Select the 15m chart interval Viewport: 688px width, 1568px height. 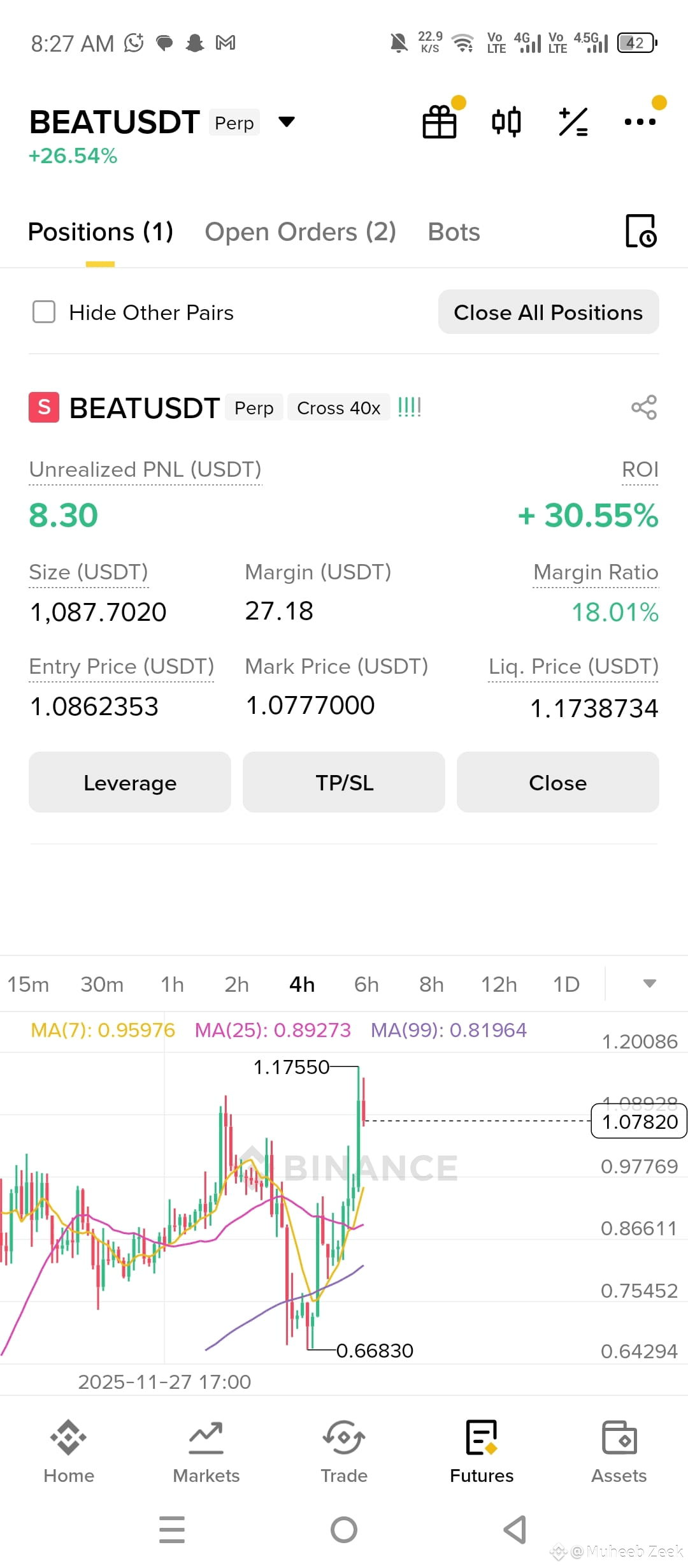pyautogui.click(x=28, y=984)
